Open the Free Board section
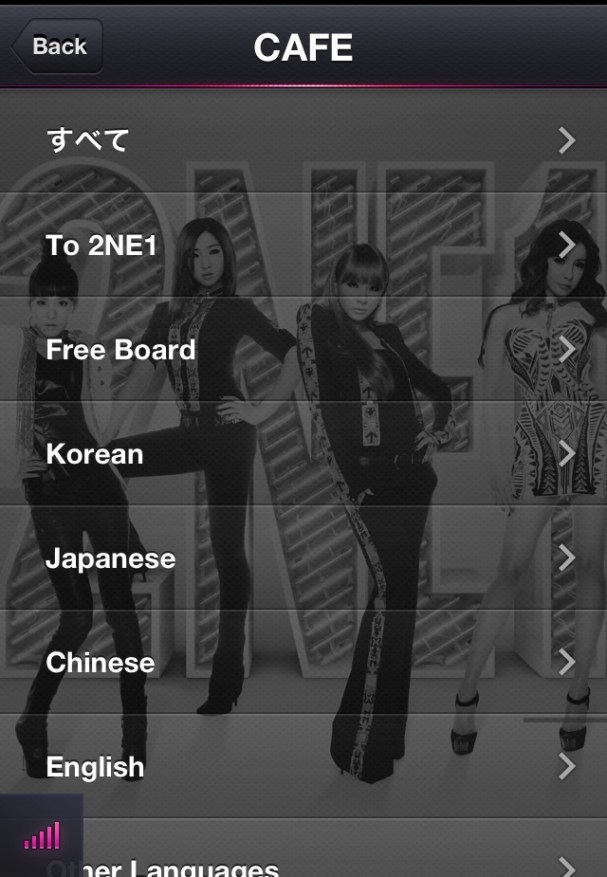Image resolution: width=607 pixels, height=877 pixels. [303, 350]
